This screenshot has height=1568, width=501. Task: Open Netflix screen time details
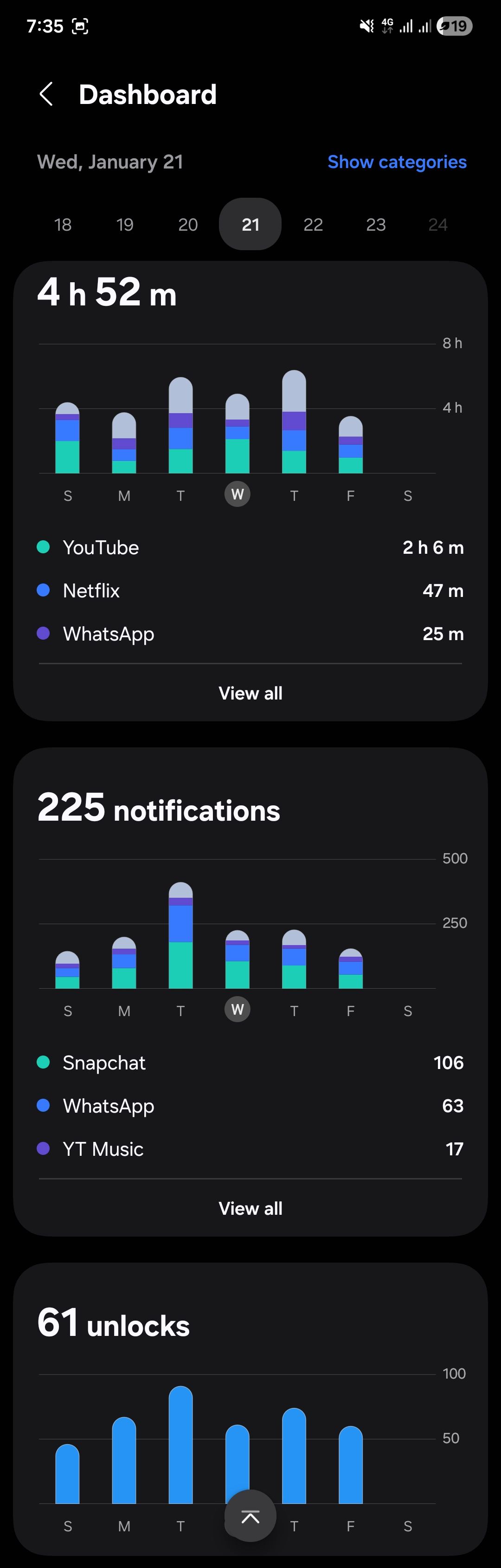250,590
